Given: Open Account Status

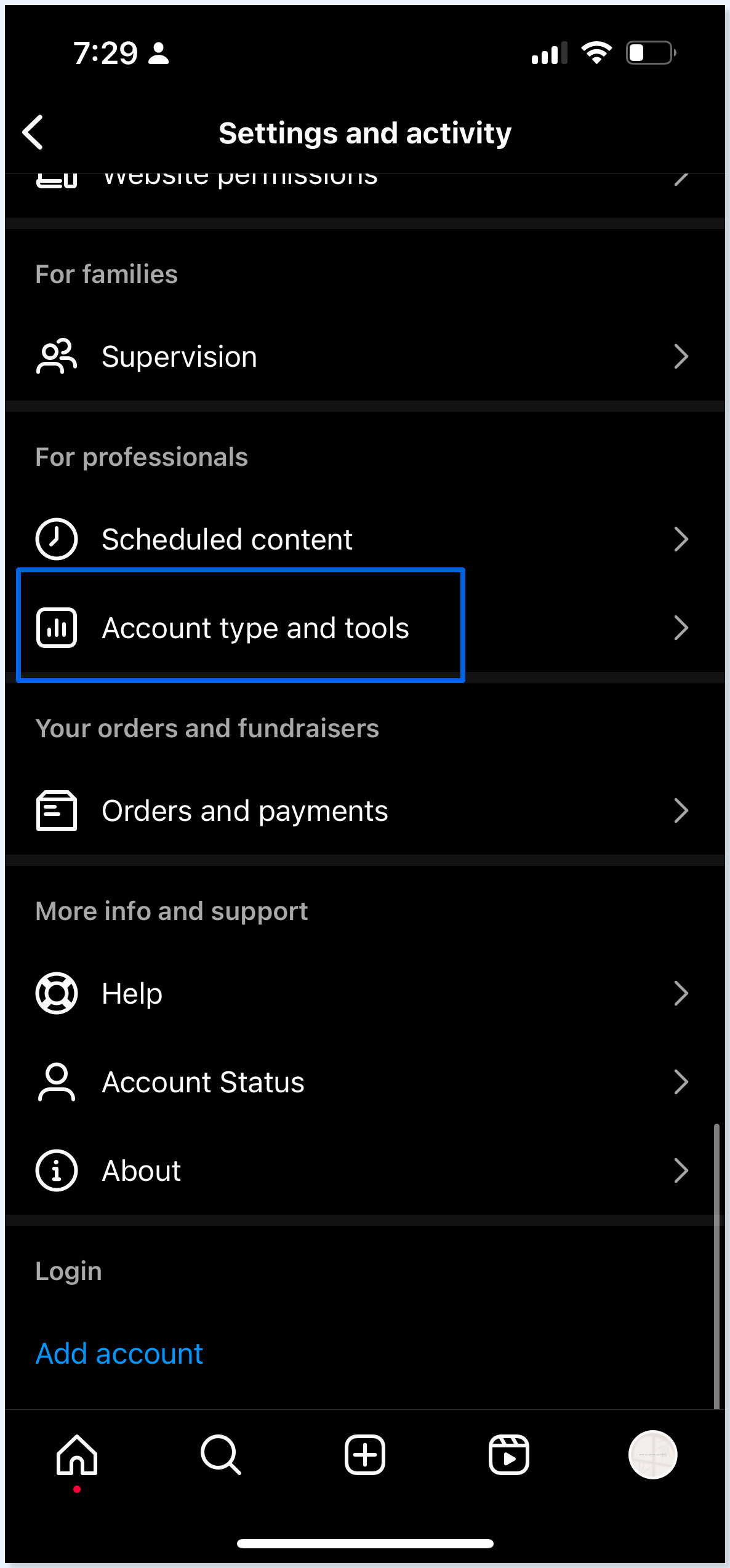Looking at the screenshot, I should coord(365,1082).
